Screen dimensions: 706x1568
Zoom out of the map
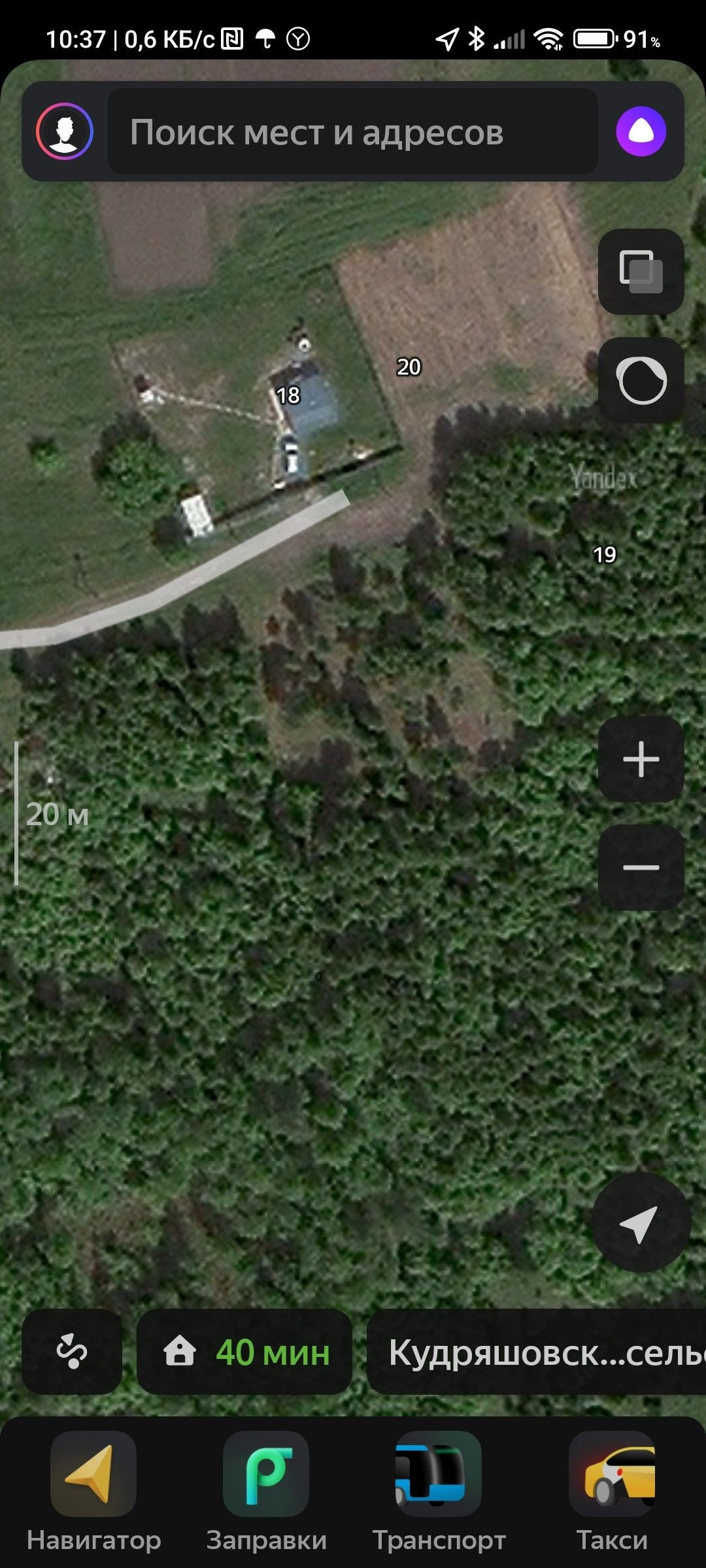pos(641,868)
